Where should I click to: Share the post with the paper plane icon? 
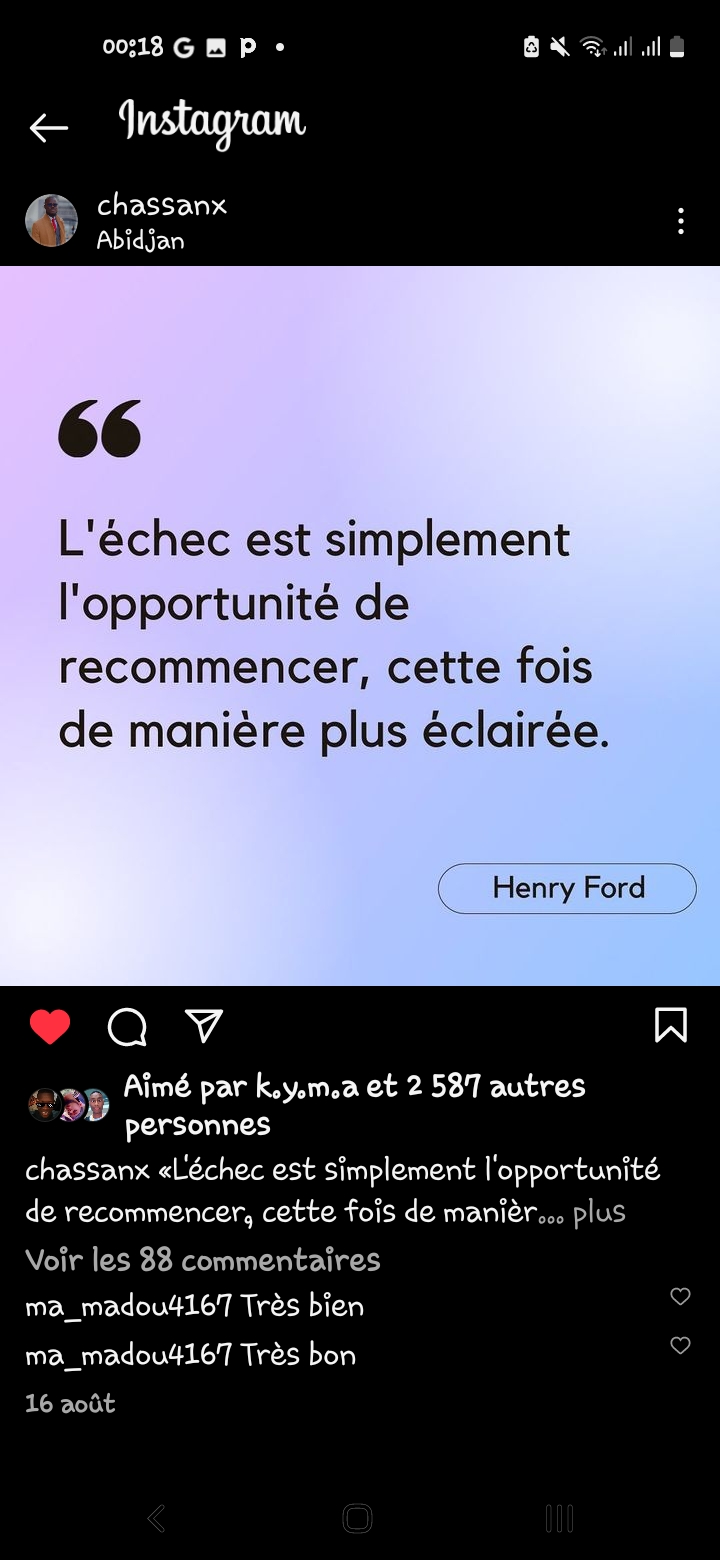(204, 1026)
